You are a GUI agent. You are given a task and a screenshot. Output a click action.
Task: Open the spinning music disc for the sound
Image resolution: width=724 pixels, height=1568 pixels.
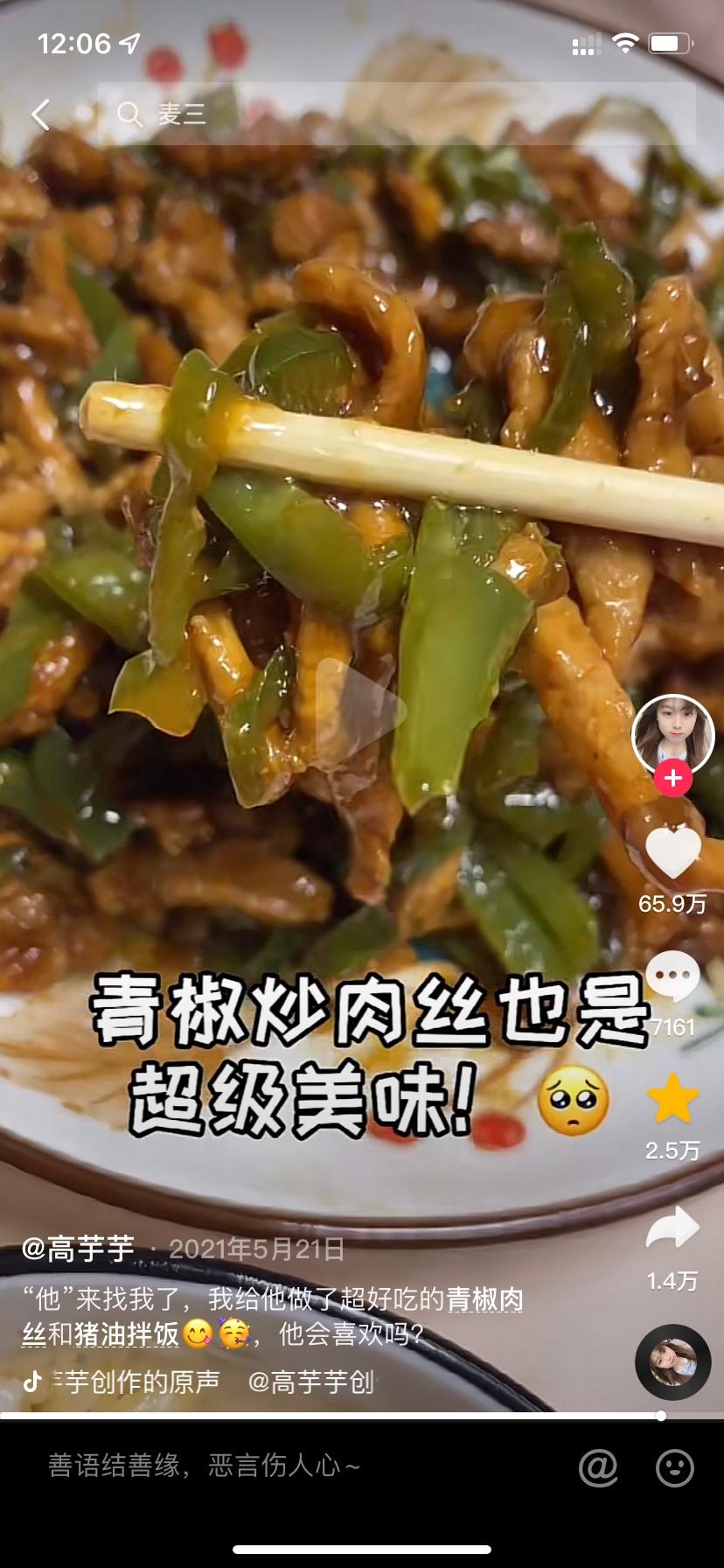coord(672,1362)
